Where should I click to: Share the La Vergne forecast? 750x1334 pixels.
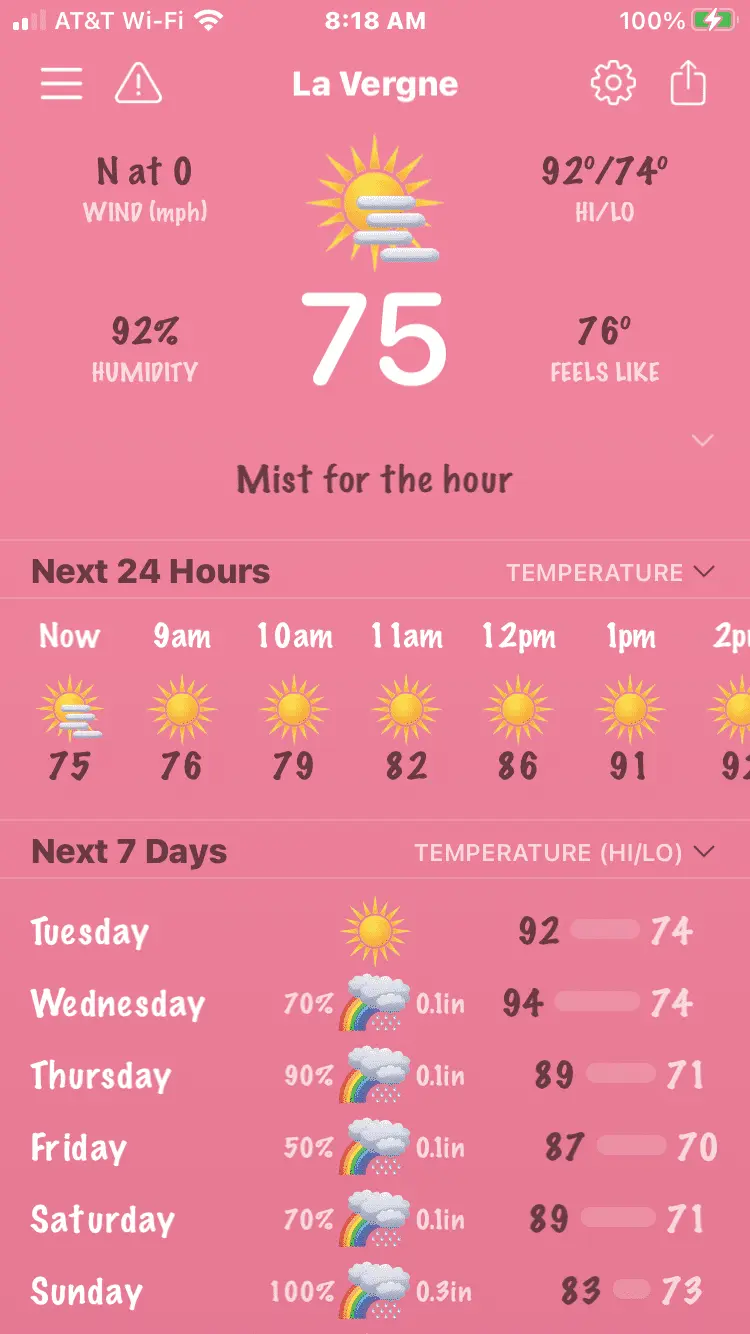pyautogui.click(x=688, y=84)
